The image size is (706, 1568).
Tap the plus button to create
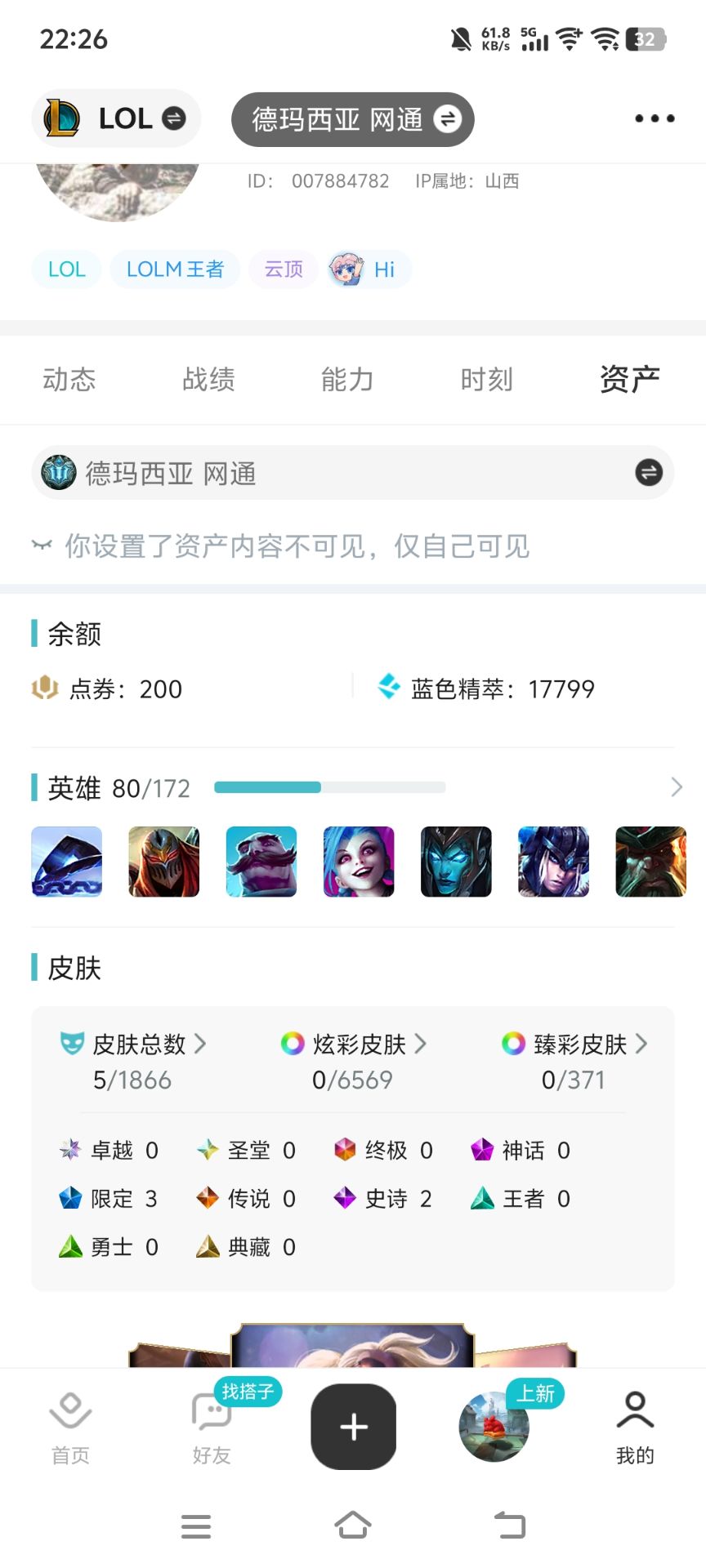tap(353, 1427)
